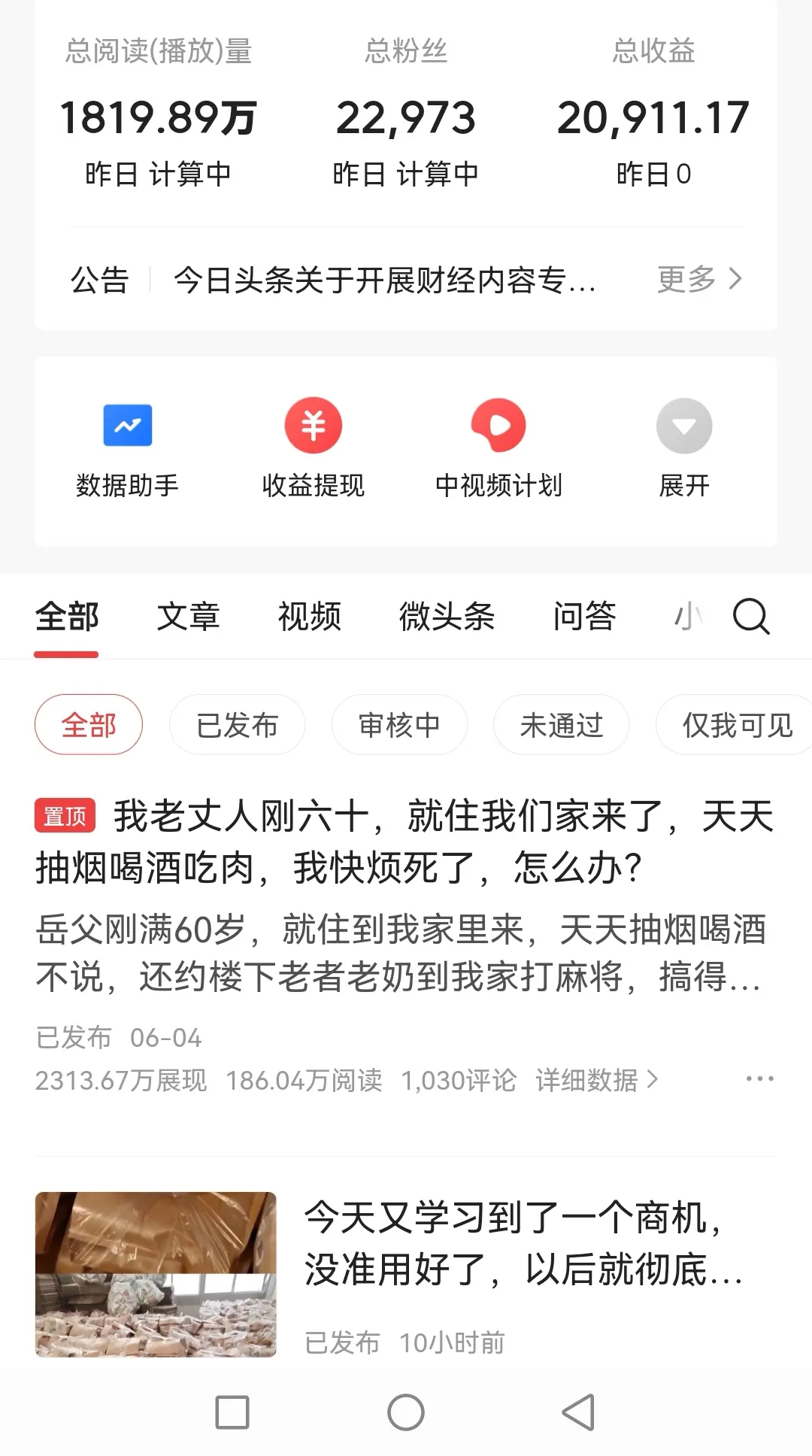
Task: Read the 今日头条 finance announcement
Action: (384, 281)
